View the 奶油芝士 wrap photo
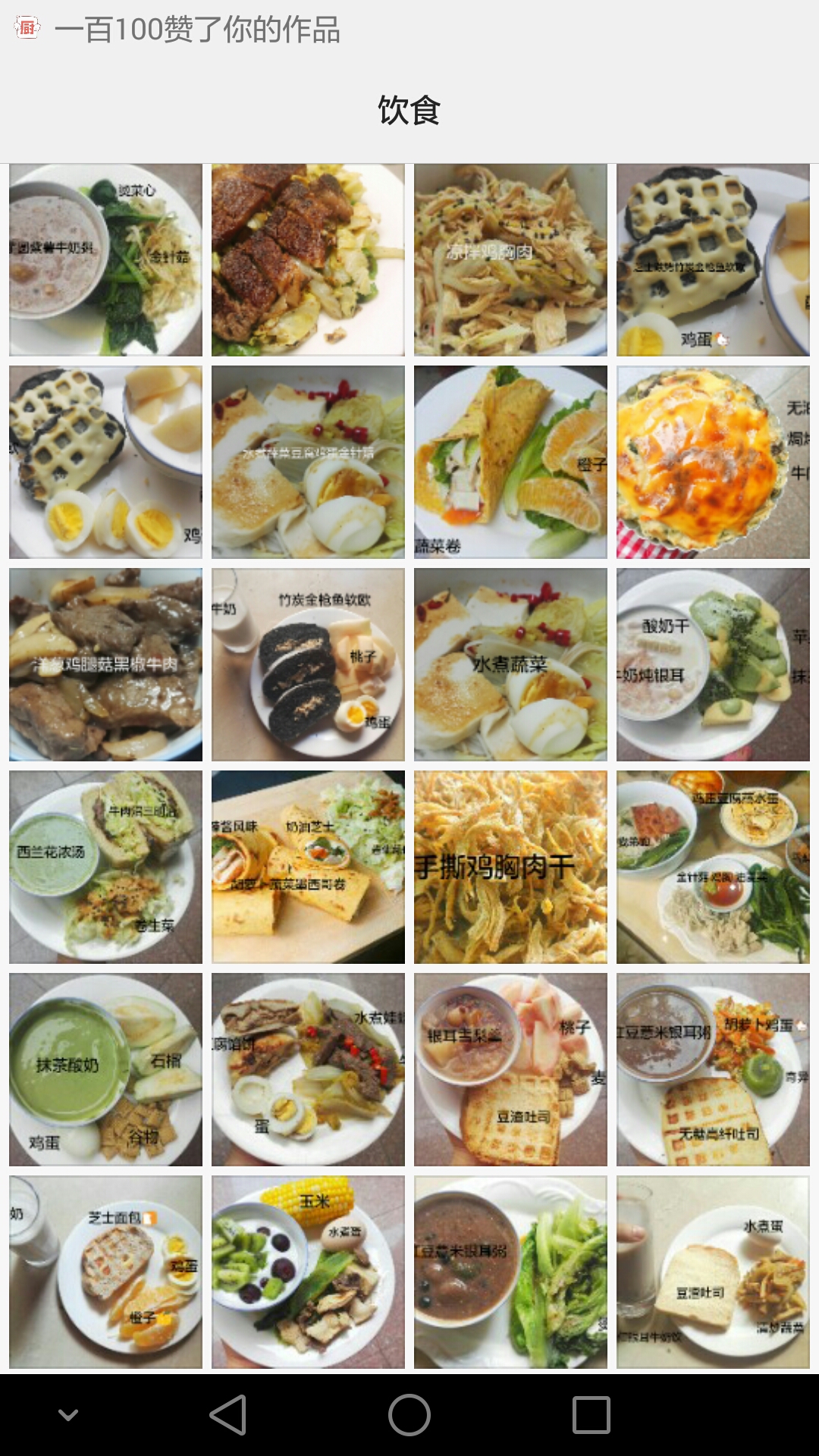819x1456 pixels. pyautogui.click(x=308, y=867)
